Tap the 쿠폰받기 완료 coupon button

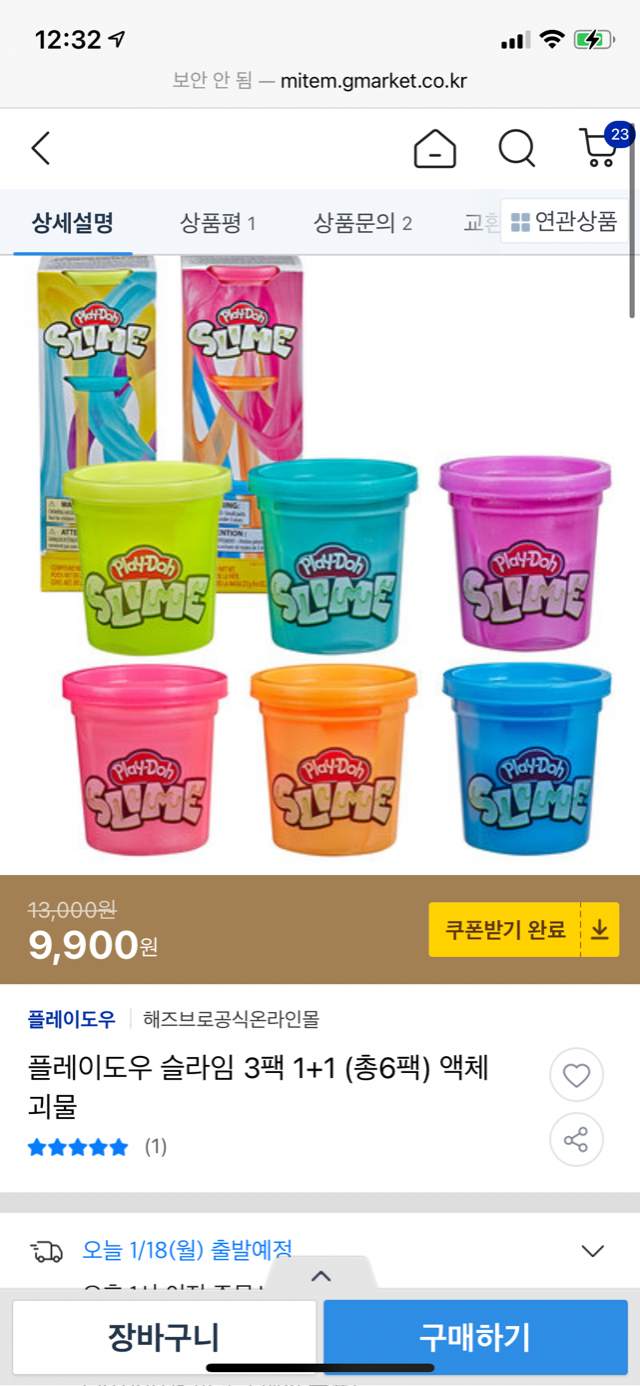coord(524,929)
